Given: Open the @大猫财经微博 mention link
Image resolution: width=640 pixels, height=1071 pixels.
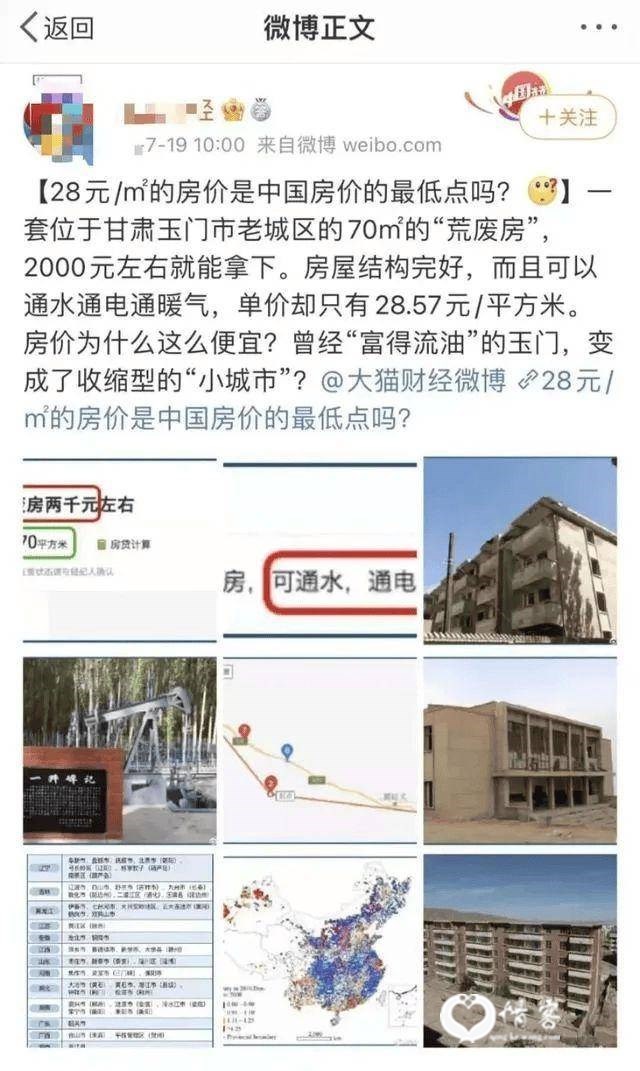Looking at the screenshot, I should click(413, 380).
